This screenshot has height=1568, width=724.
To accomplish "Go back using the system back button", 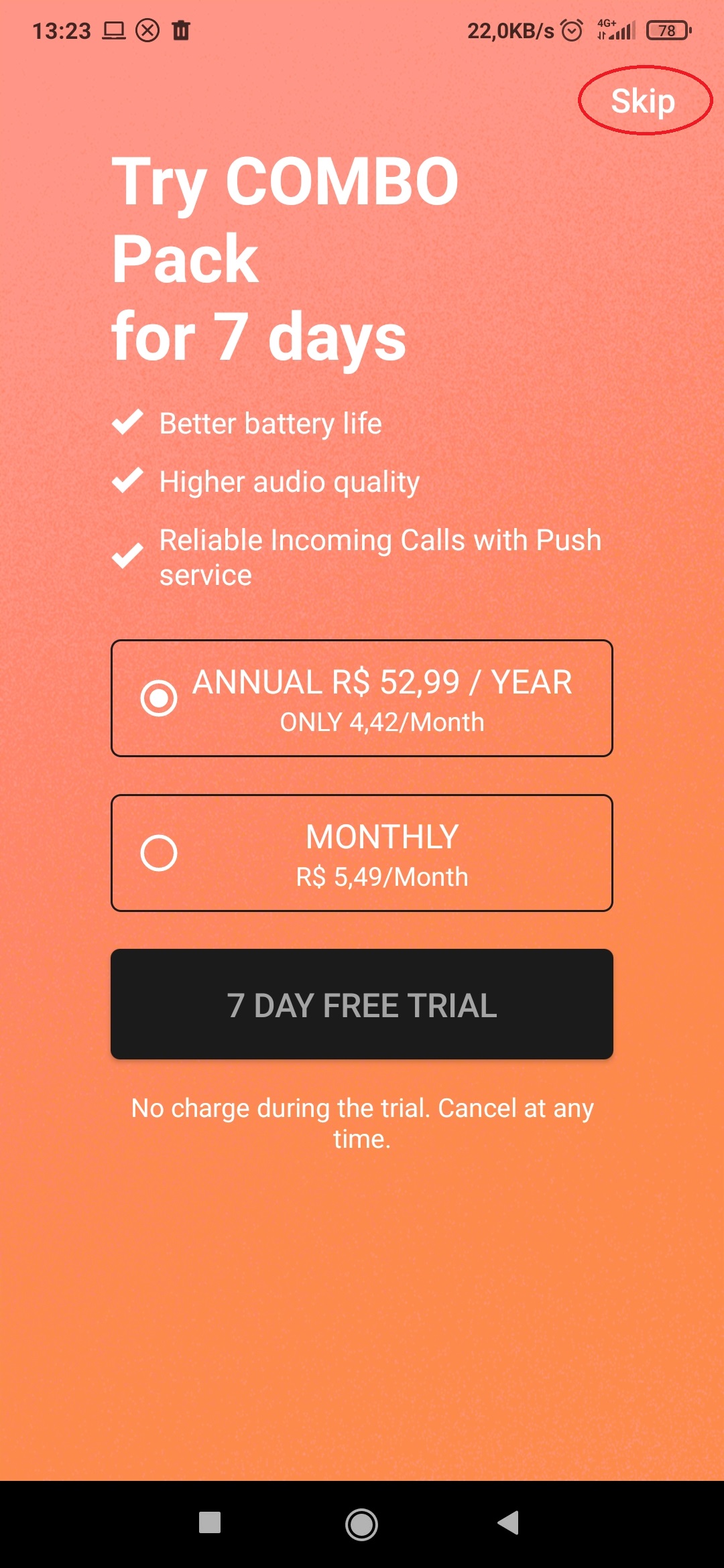I will pos(509,1522).
